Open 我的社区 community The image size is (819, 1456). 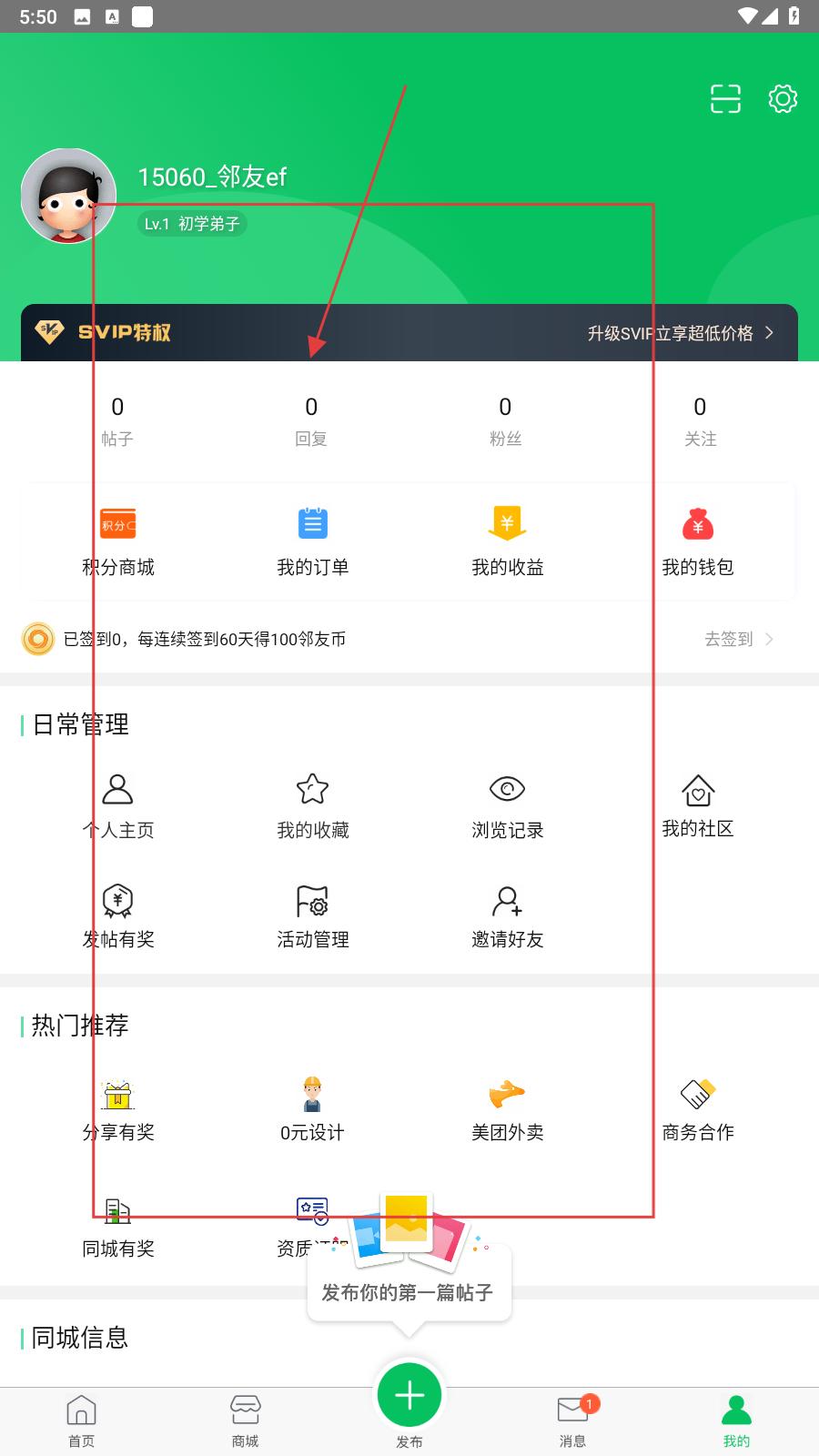click(x=698, y=805)
